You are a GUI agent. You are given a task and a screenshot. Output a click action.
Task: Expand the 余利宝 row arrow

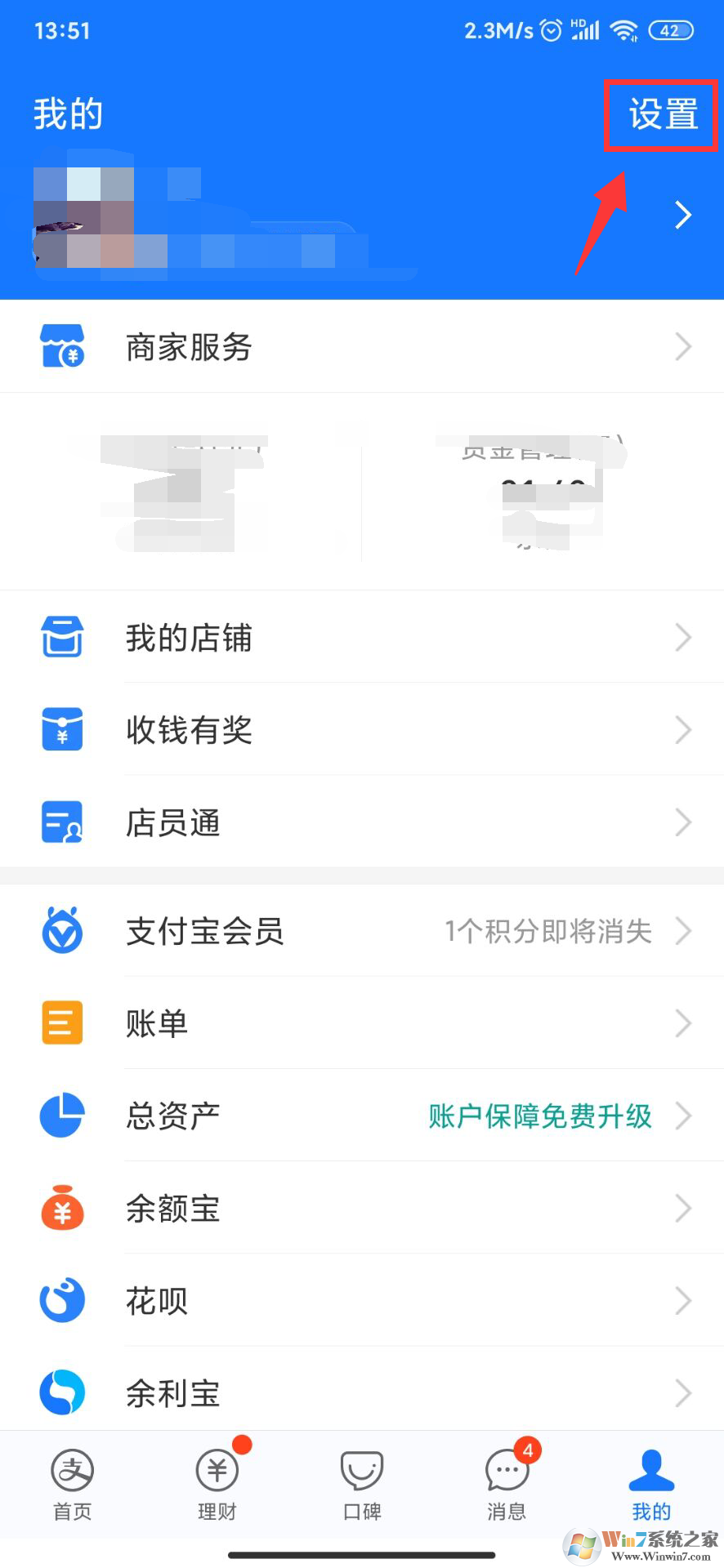pos(683,1393)
